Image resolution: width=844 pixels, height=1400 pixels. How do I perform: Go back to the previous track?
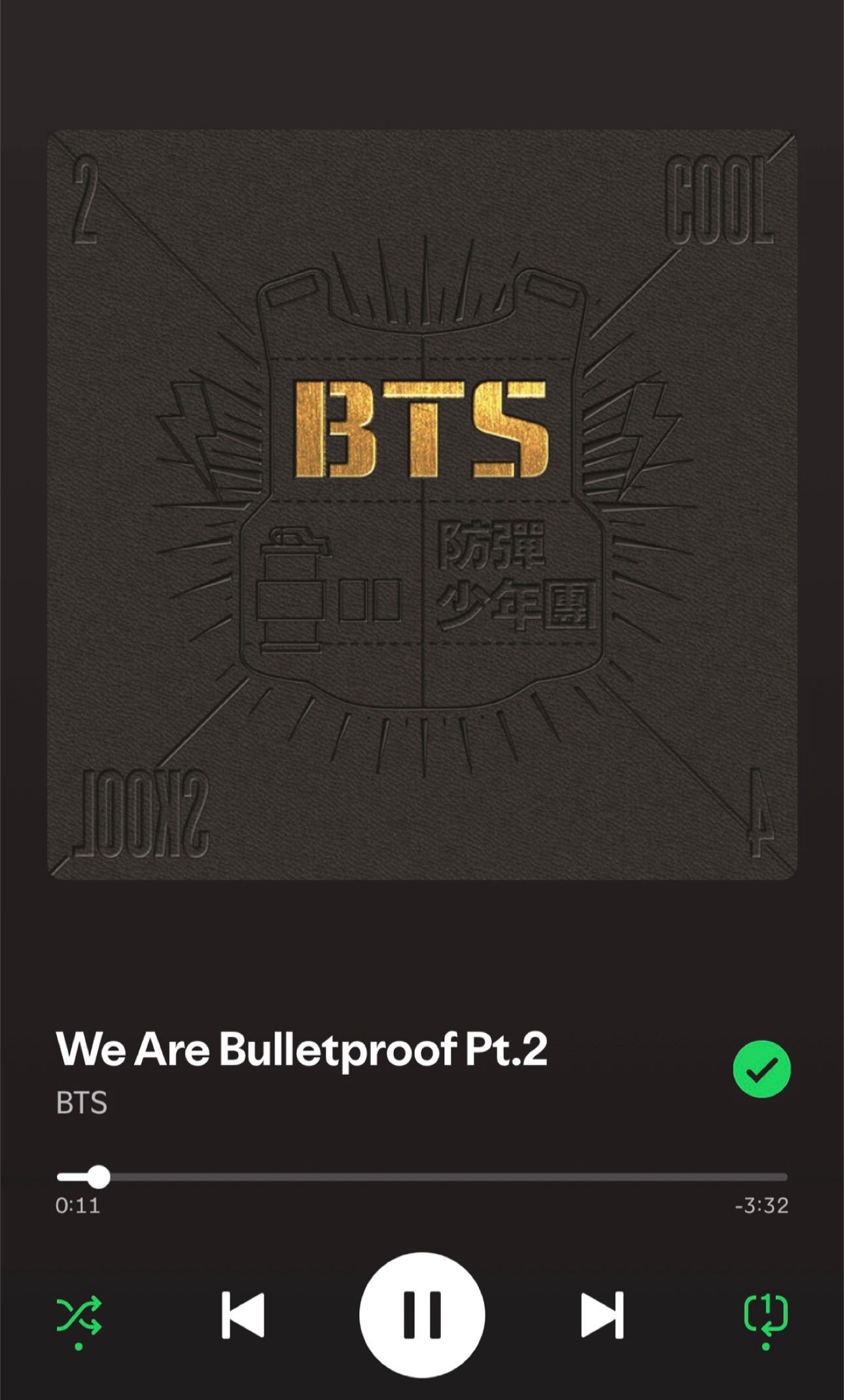coord(243,1315)
